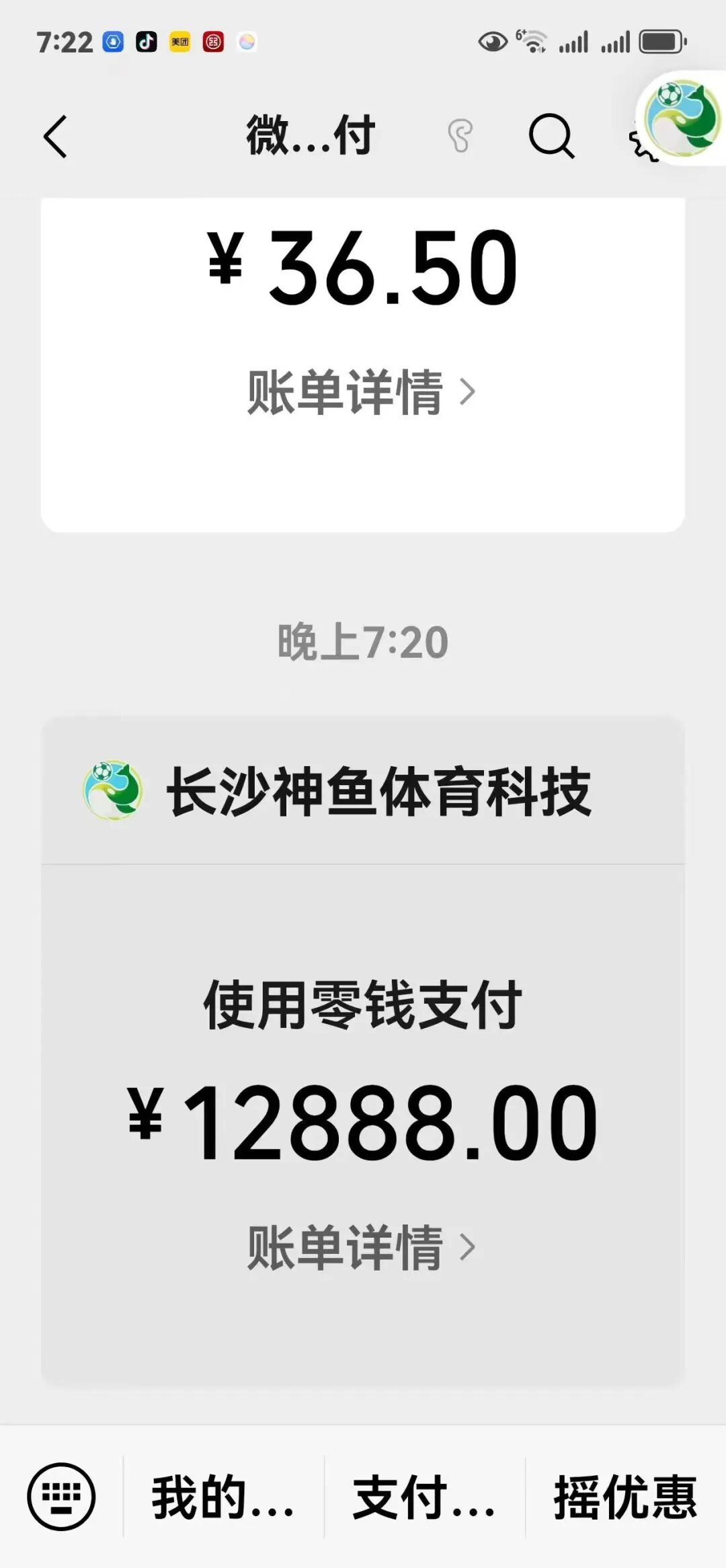Switch to keyboard input mode

[61, 1497]
